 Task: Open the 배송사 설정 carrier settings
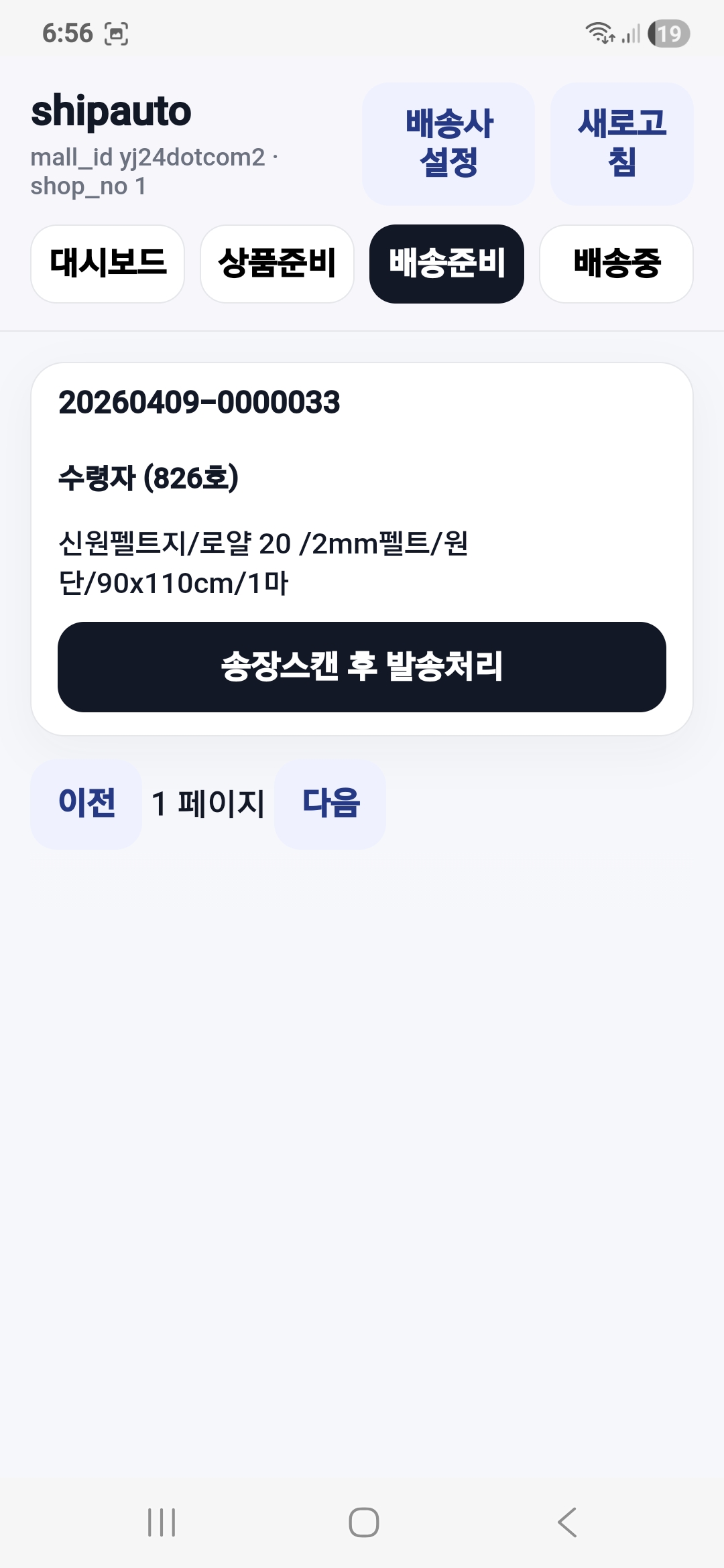[448, 143]
